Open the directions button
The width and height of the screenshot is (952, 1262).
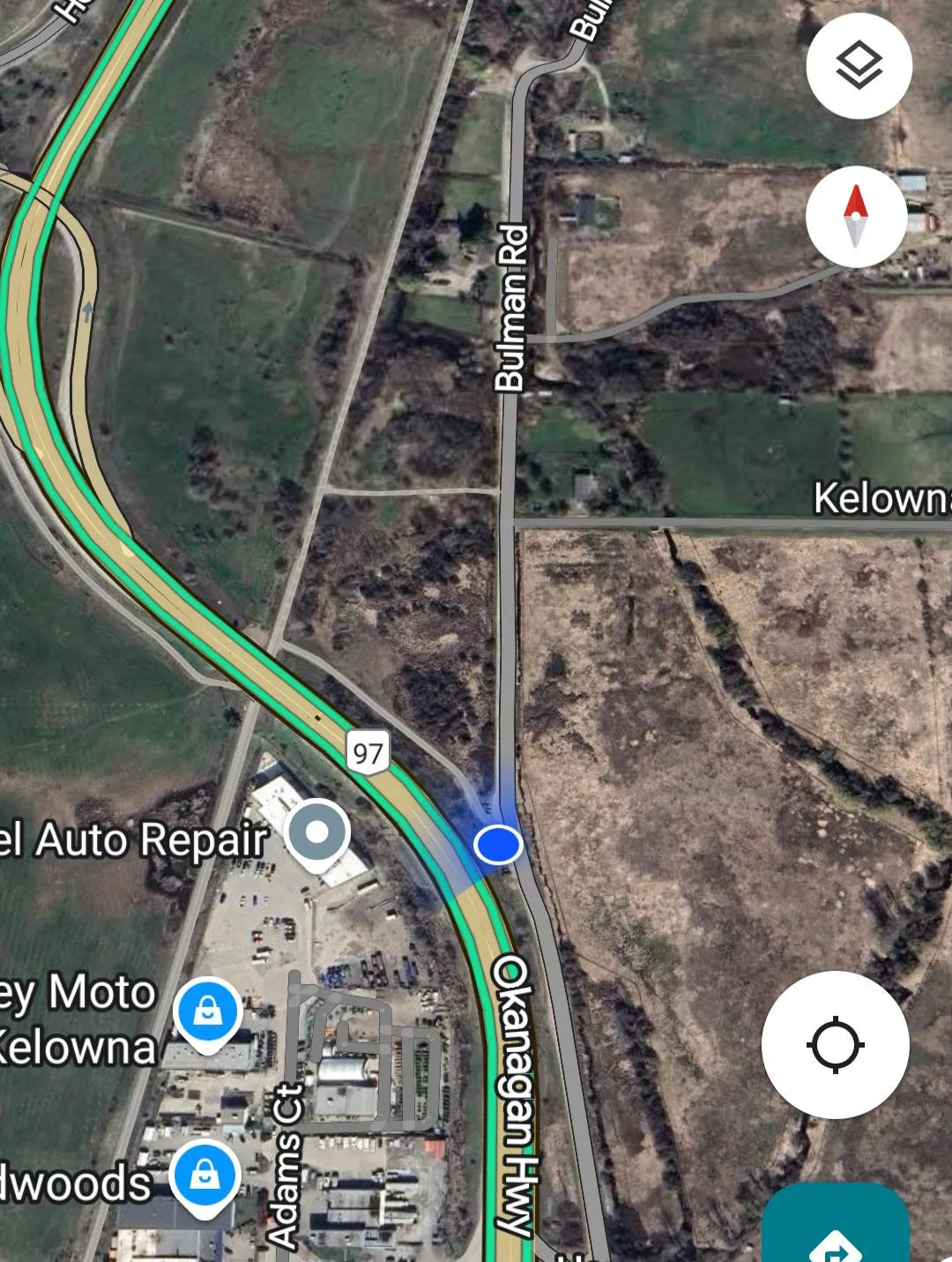[x=836, y=1235]
